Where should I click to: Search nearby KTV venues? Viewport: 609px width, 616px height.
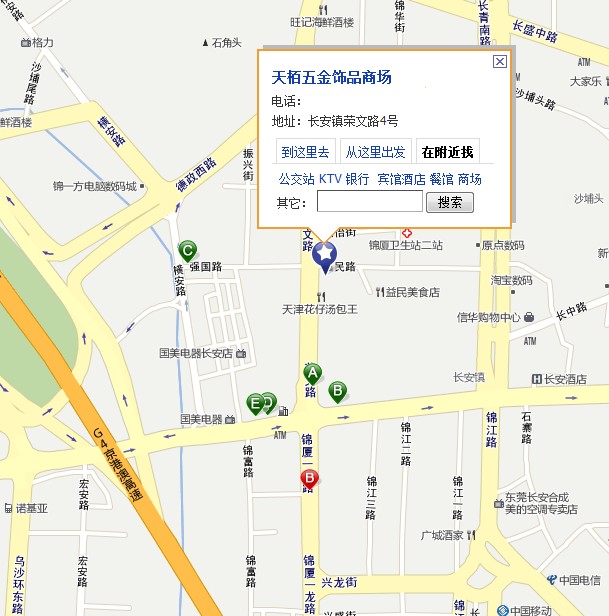click(x=330, y=179)
